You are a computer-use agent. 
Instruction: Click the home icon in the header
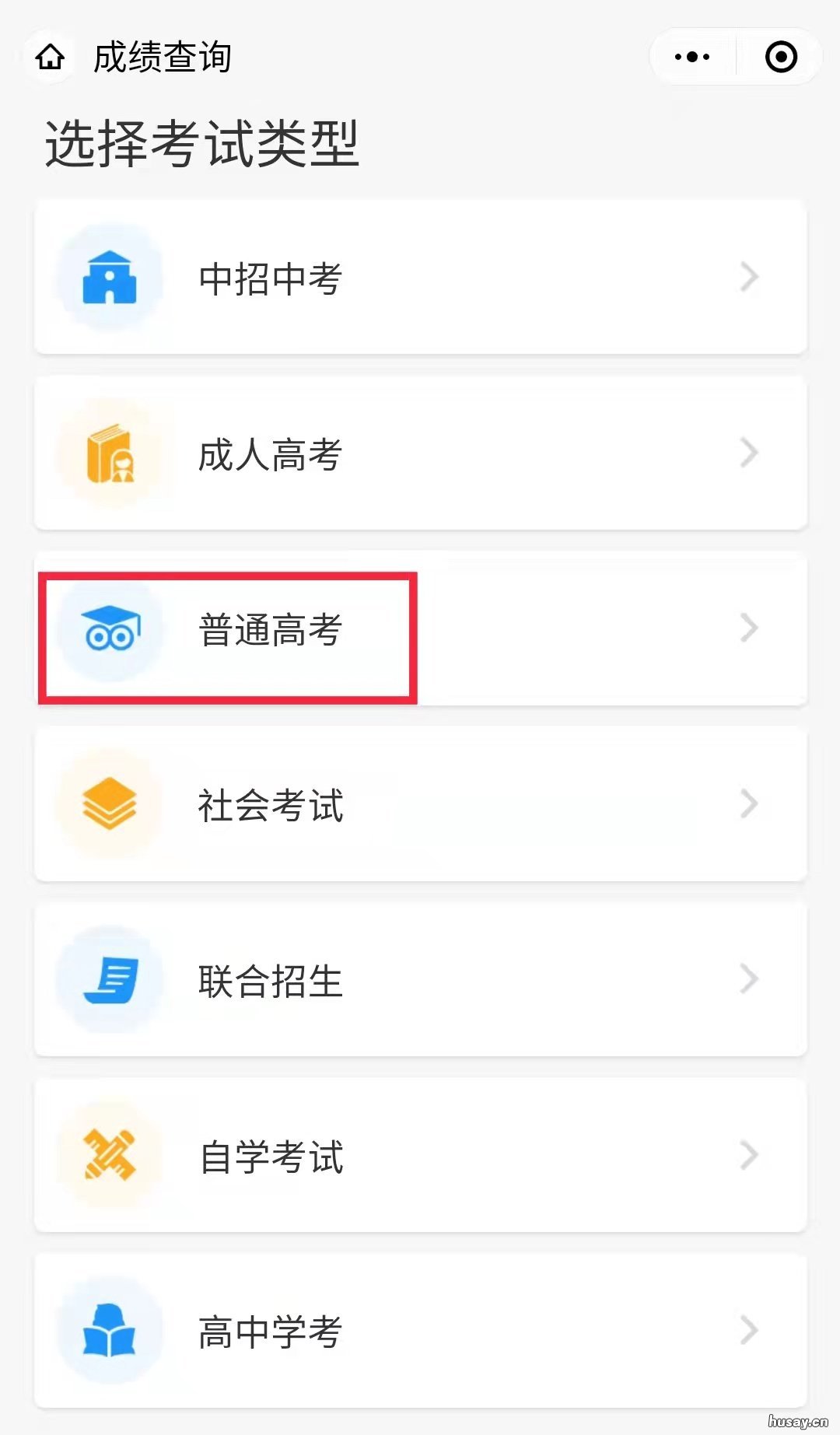tap(50, 58)
